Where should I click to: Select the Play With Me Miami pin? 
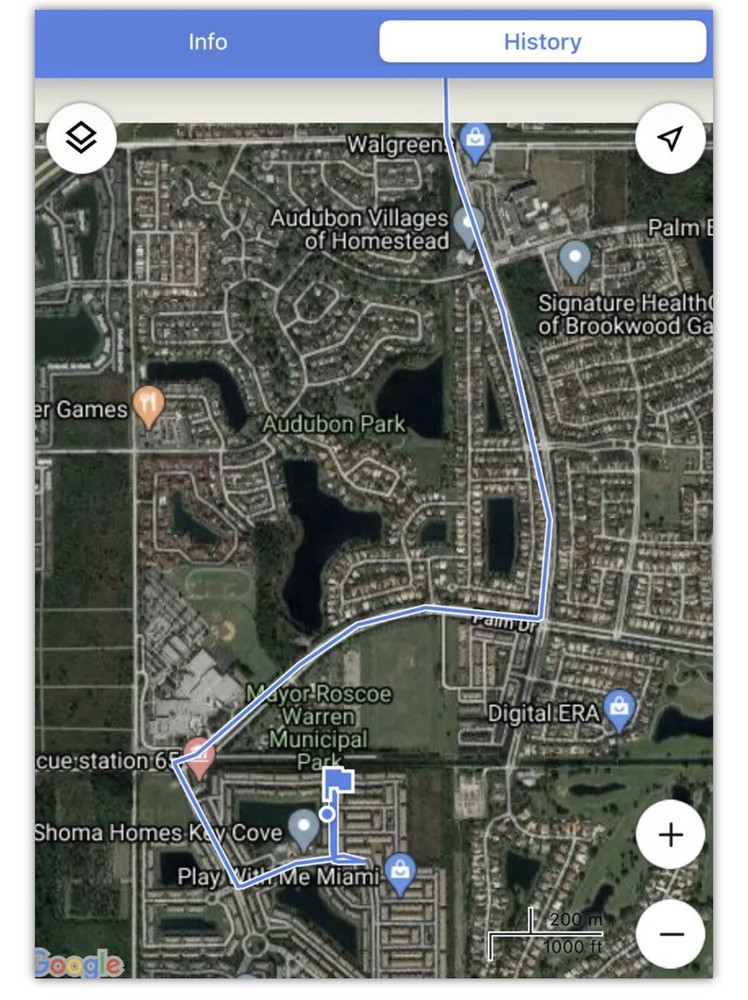coord(400,871)
